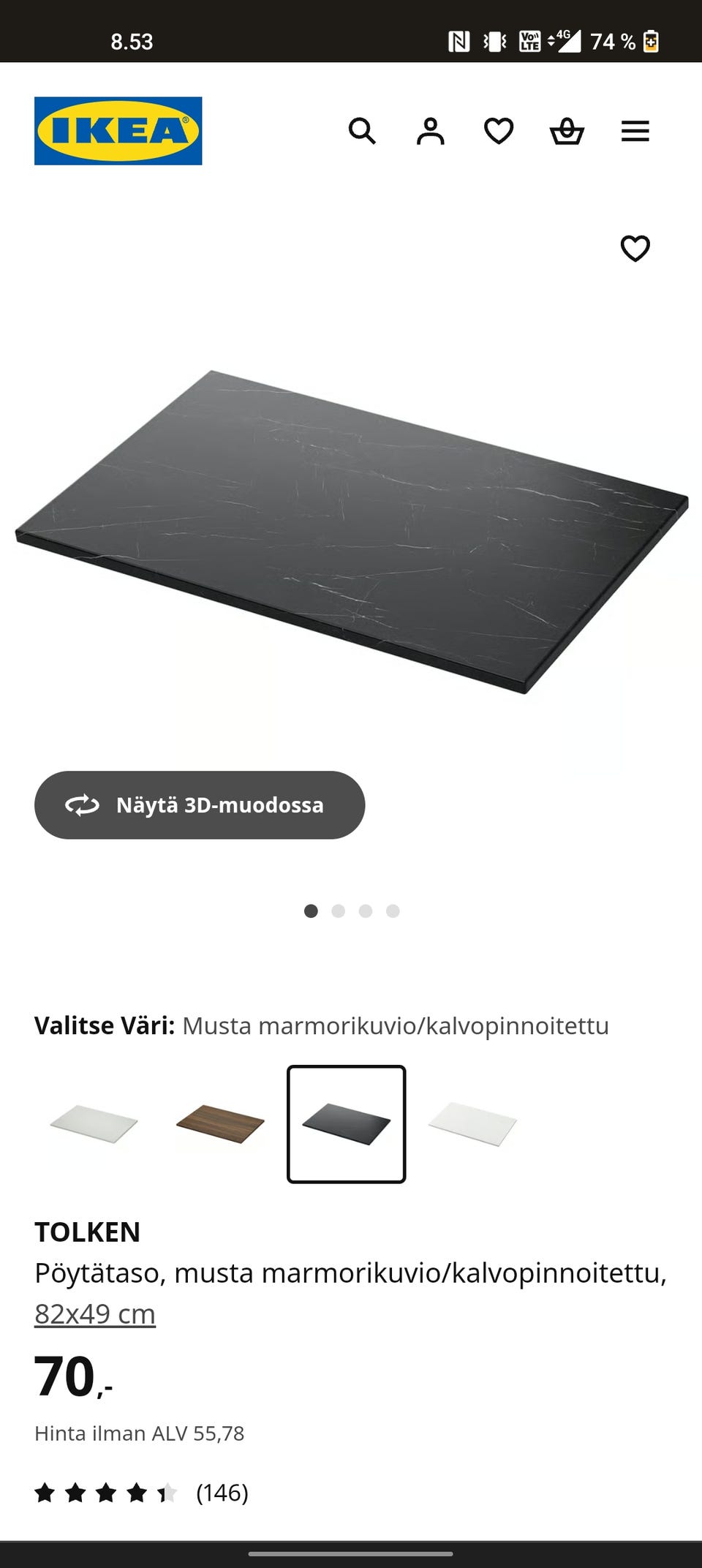Image resolution: width=702 pixels, height=1568 pixels.
Task: Open your IKEA account profile
Action: coord(431,132)
